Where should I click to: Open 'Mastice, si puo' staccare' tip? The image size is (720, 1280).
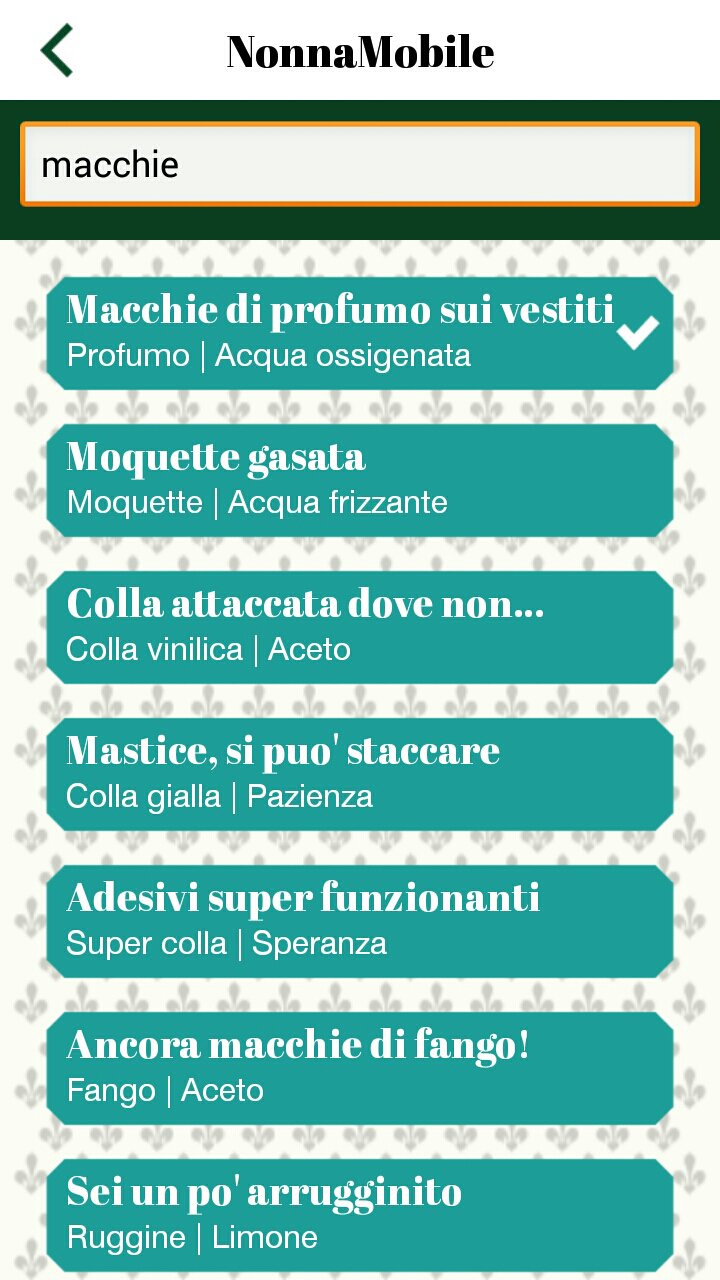[x=360, y=774]
